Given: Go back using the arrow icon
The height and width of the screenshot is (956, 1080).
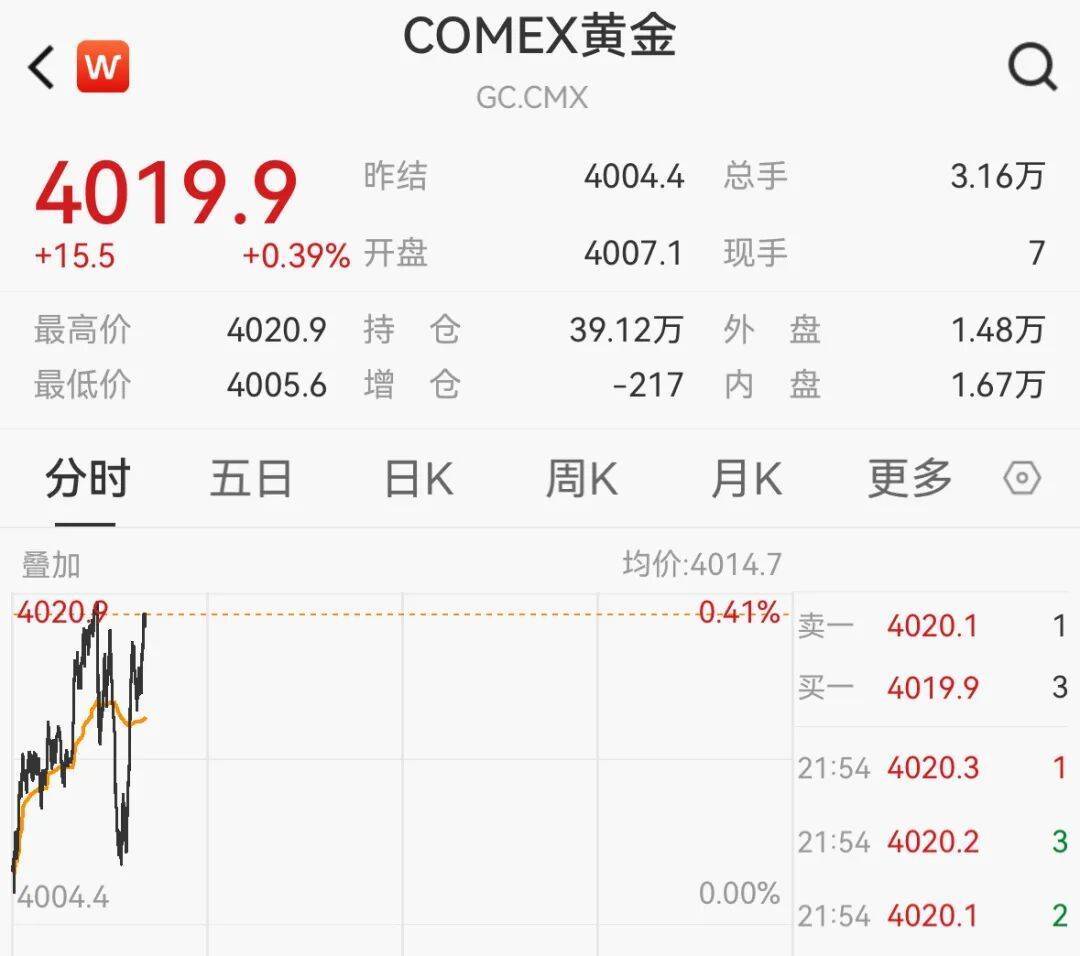Looking at the screenshot, I should coord(42,68).
